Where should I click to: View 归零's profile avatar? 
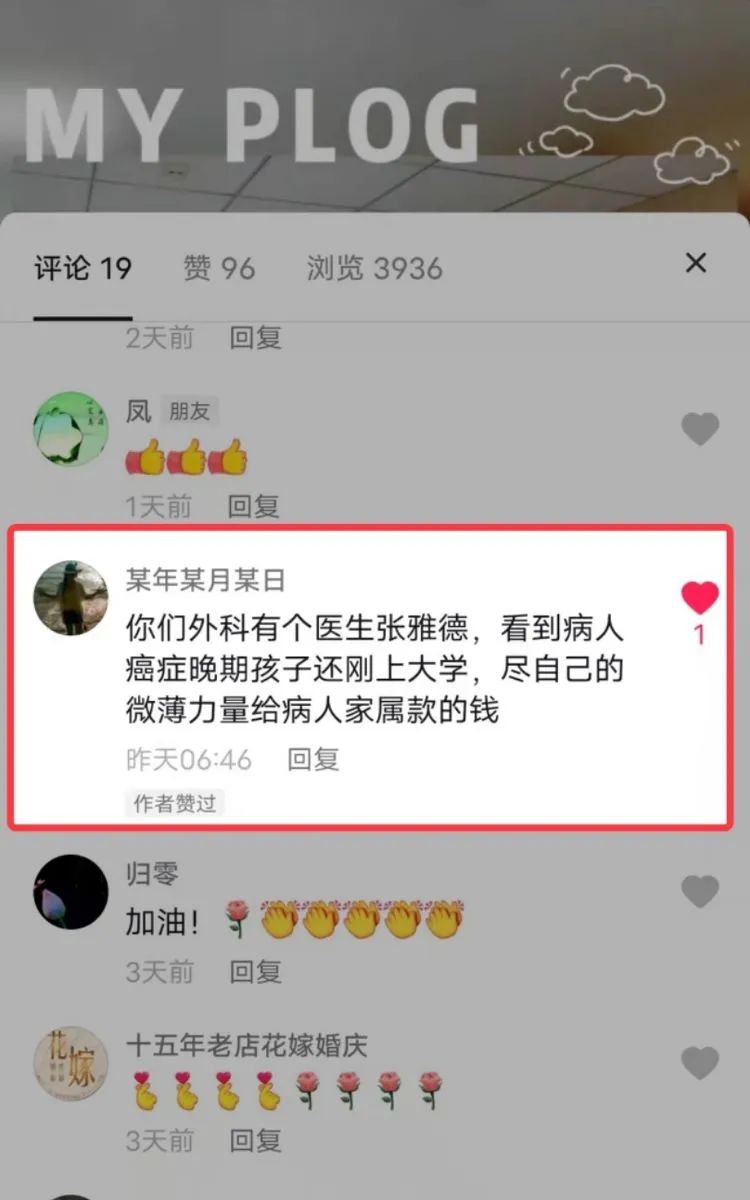[70, 891]
